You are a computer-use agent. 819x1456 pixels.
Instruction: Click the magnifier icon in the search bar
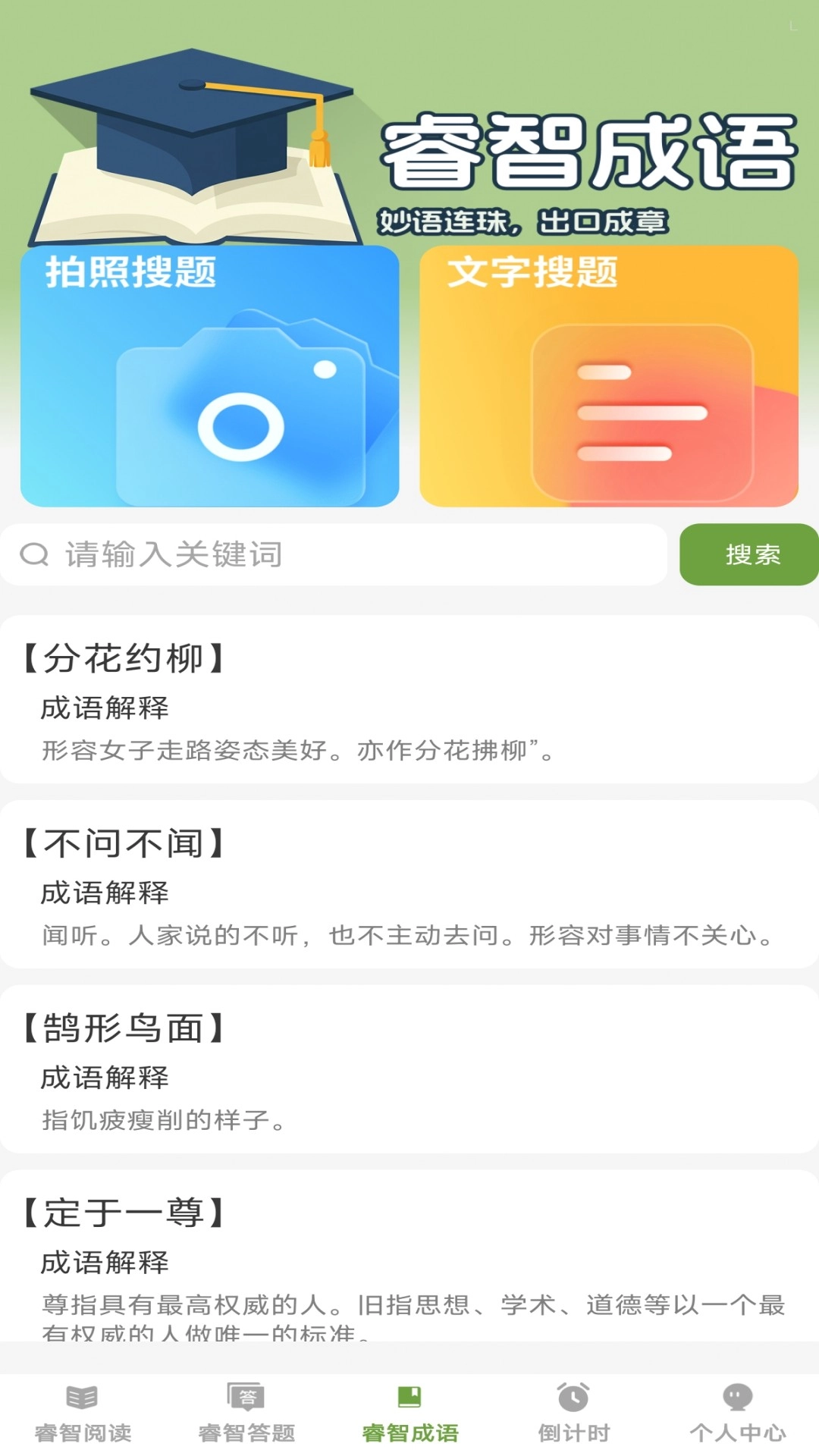tap(35, 554)
